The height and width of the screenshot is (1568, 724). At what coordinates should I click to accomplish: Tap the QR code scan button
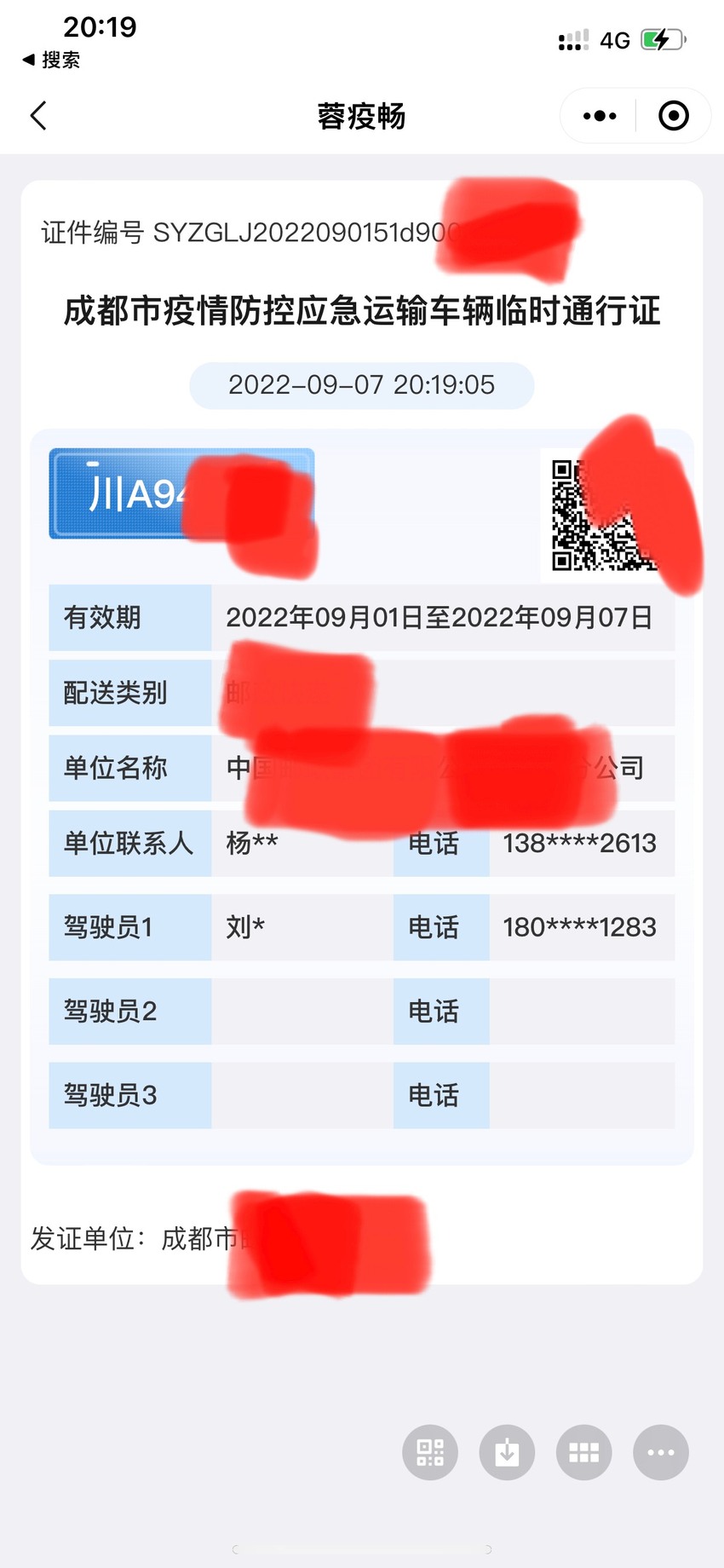coord(430,1452)
